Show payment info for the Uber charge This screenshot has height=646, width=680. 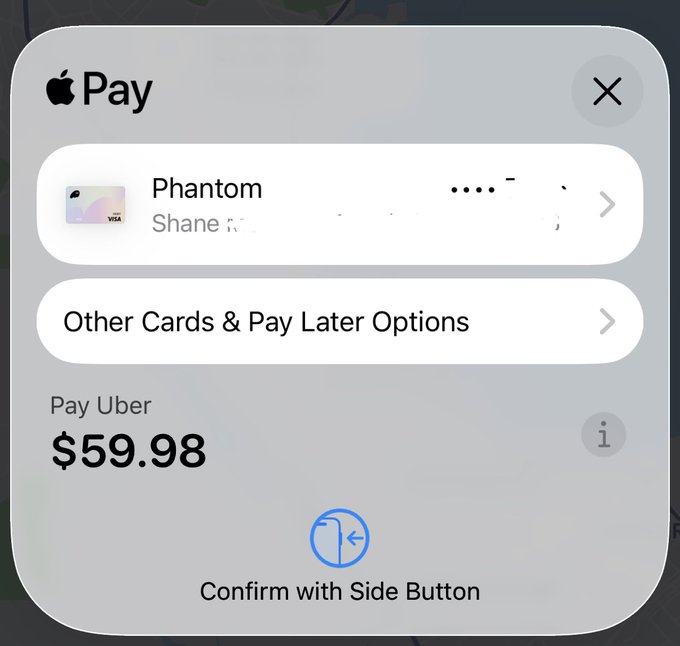coord(603,436)
